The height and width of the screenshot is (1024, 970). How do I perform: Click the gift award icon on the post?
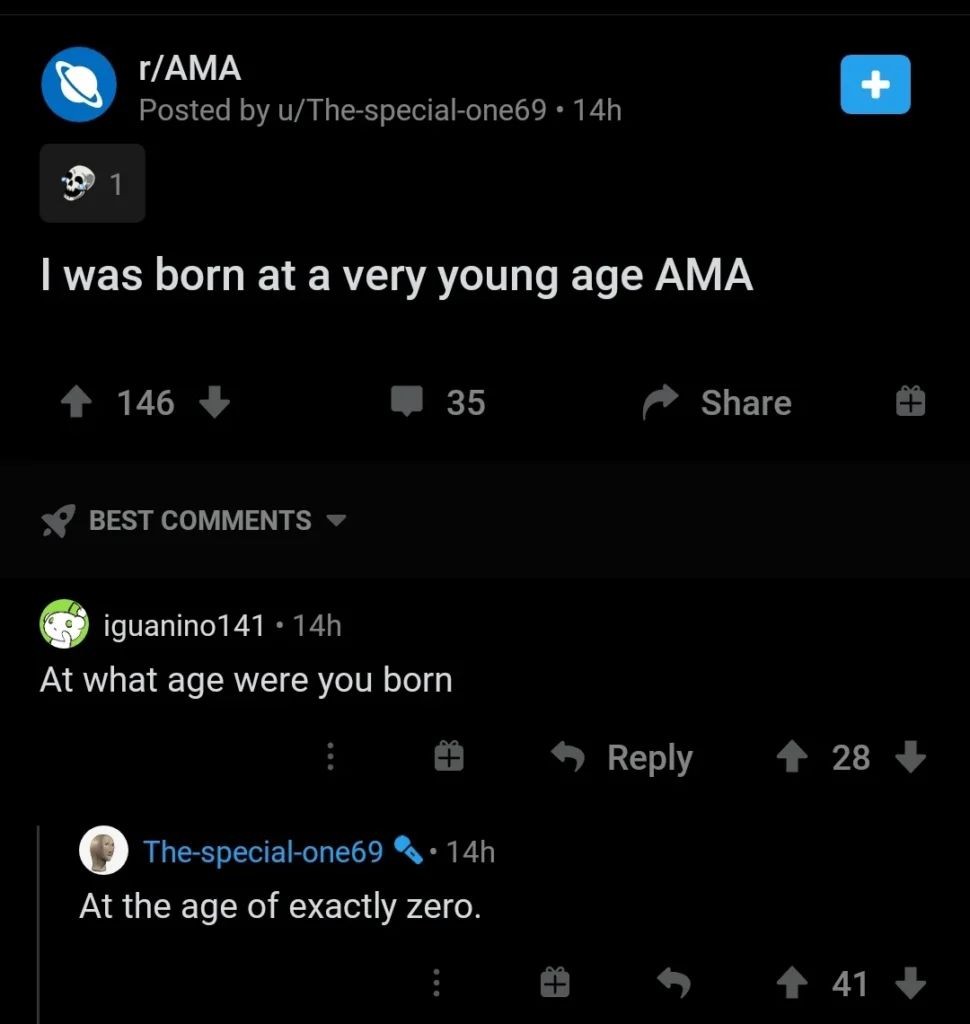909,400
